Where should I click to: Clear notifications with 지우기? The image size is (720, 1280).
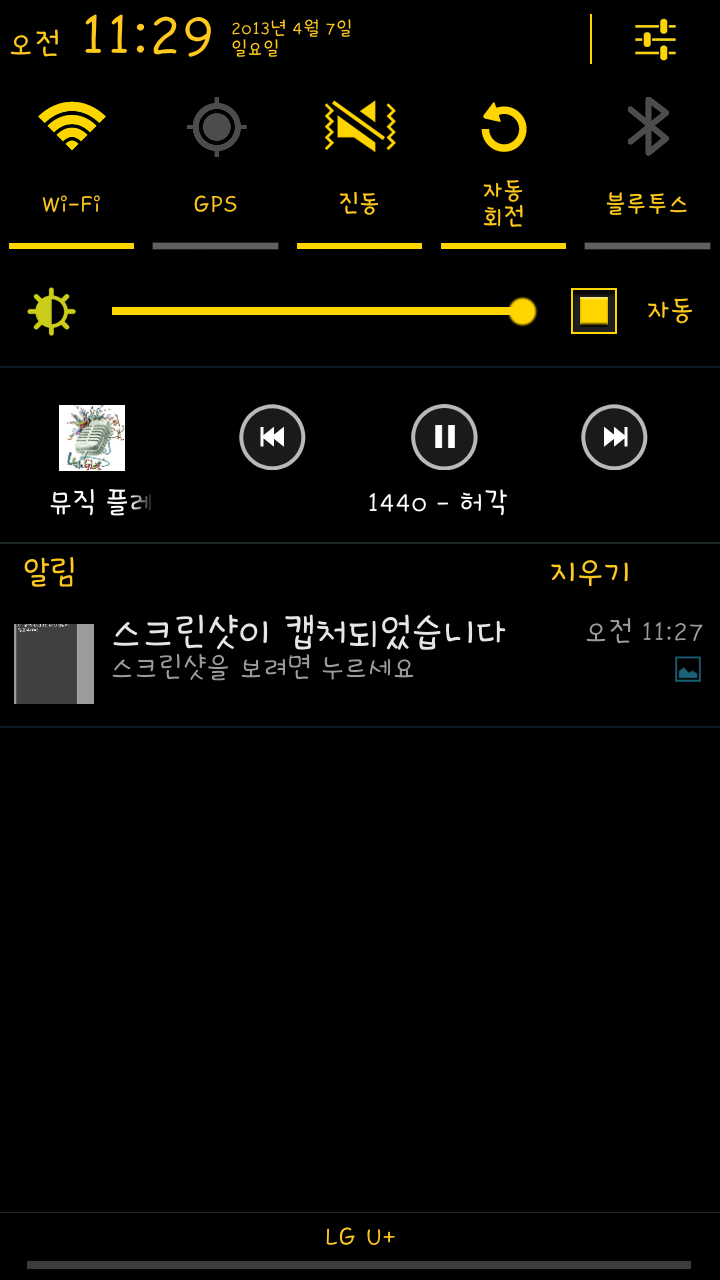click(590, 572)
